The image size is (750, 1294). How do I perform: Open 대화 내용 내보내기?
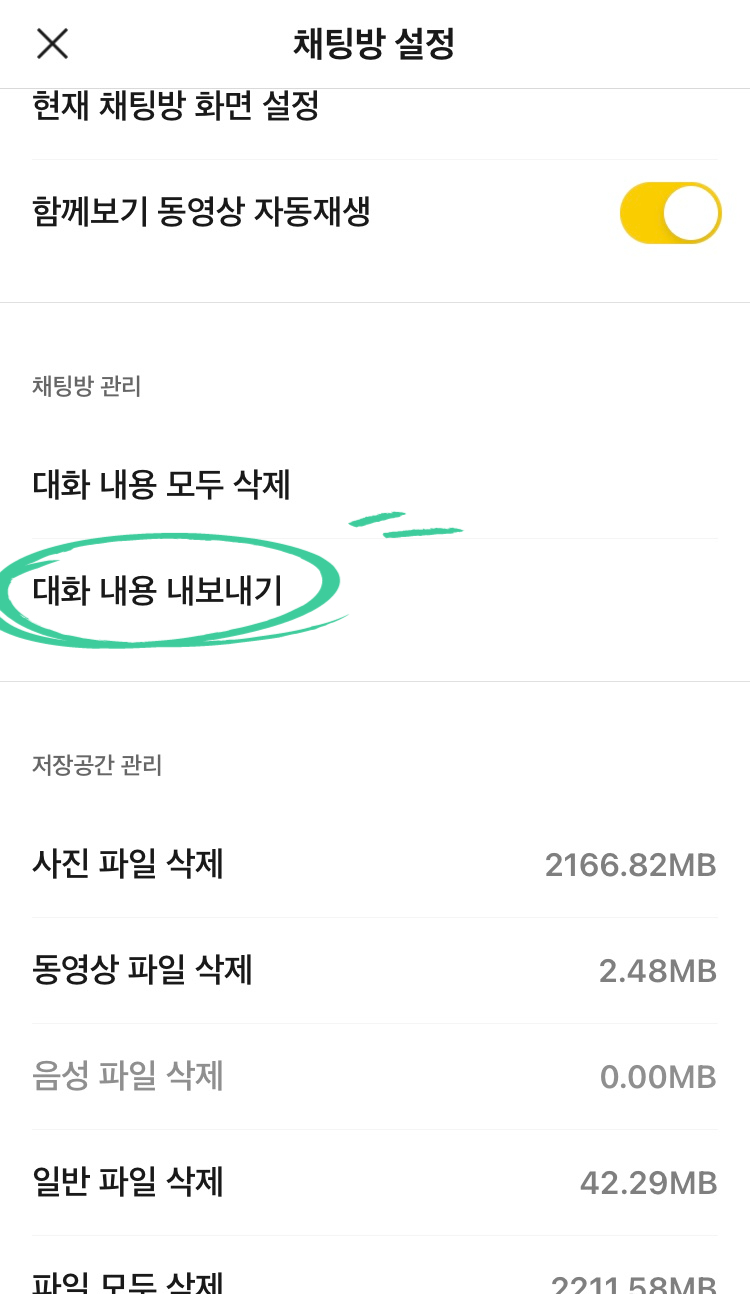tap(159, 591)
